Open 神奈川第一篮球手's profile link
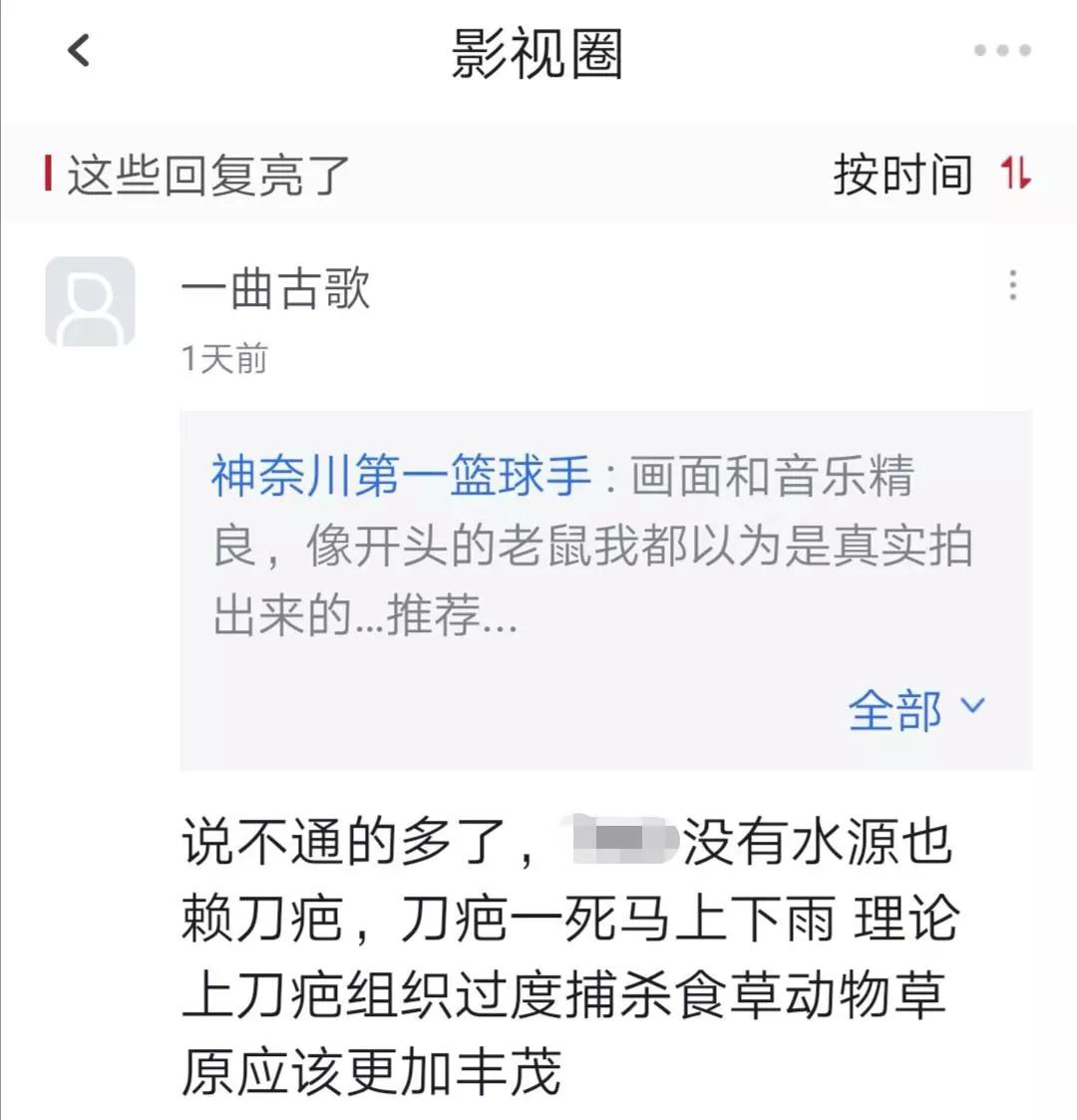The width and height of the screenshot is (1077, 1120). 401,476
